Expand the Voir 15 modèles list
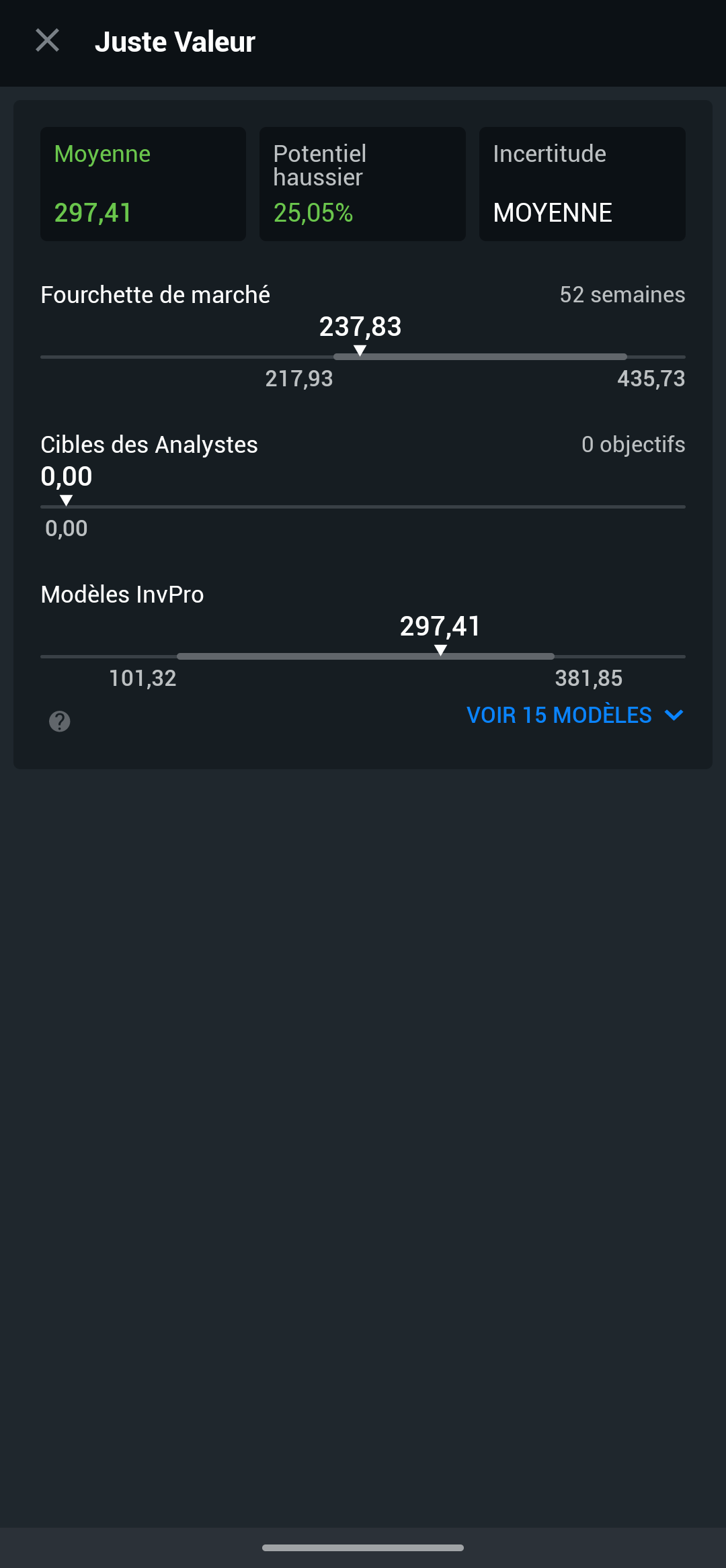The width and height of the screenshot is (726, 1568). pos(575,715)
